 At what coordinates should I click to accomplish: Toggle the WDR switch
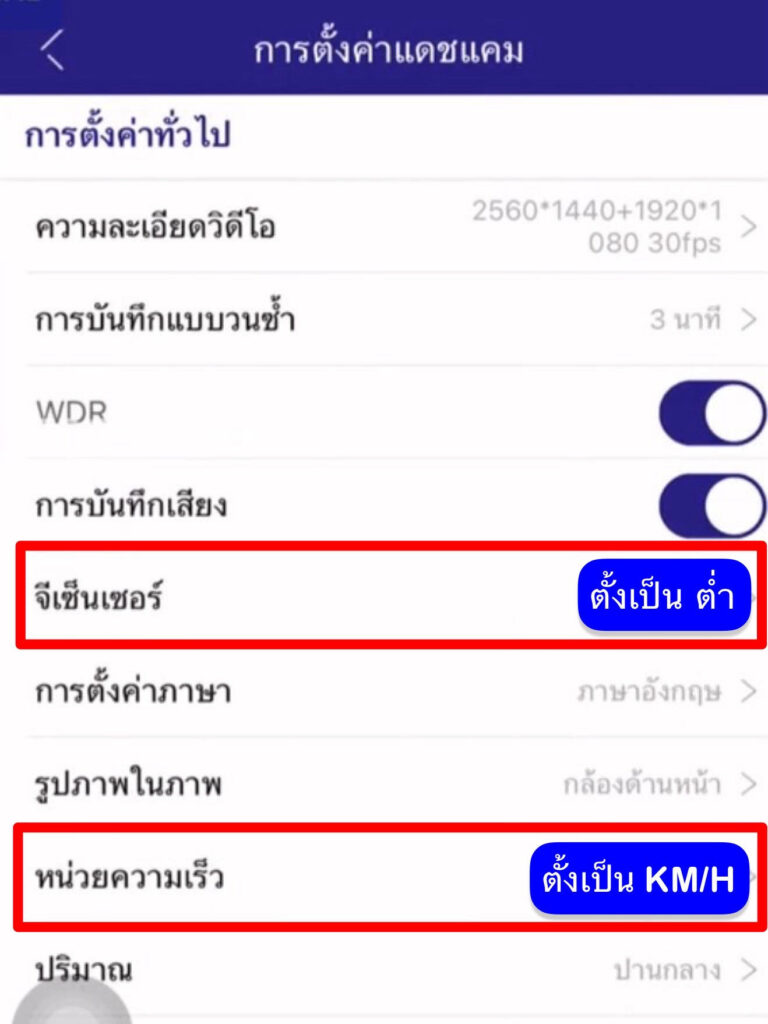(712, 412)
